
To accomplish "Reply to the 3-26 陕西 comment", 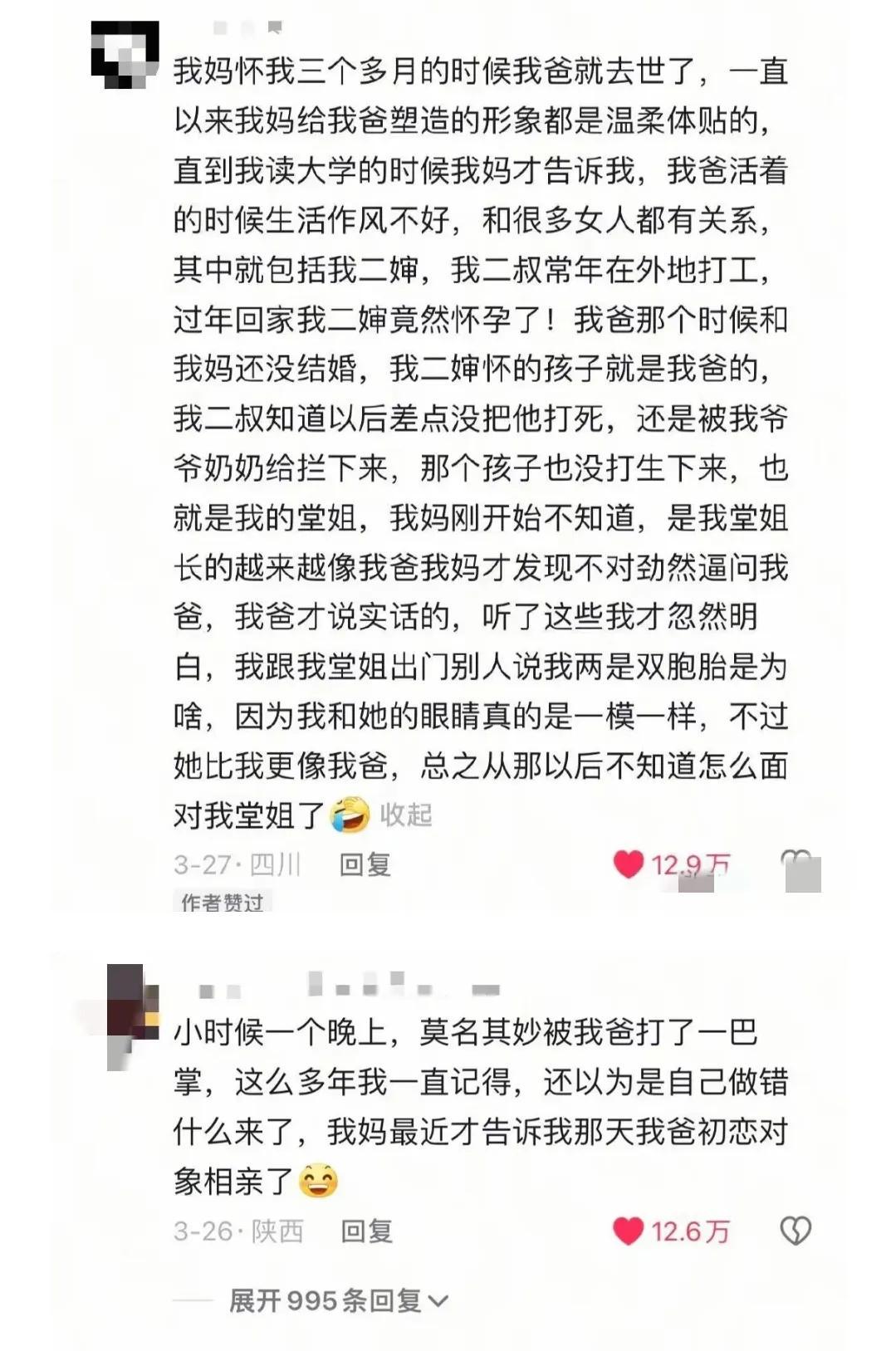I will tap(366, 1231).
